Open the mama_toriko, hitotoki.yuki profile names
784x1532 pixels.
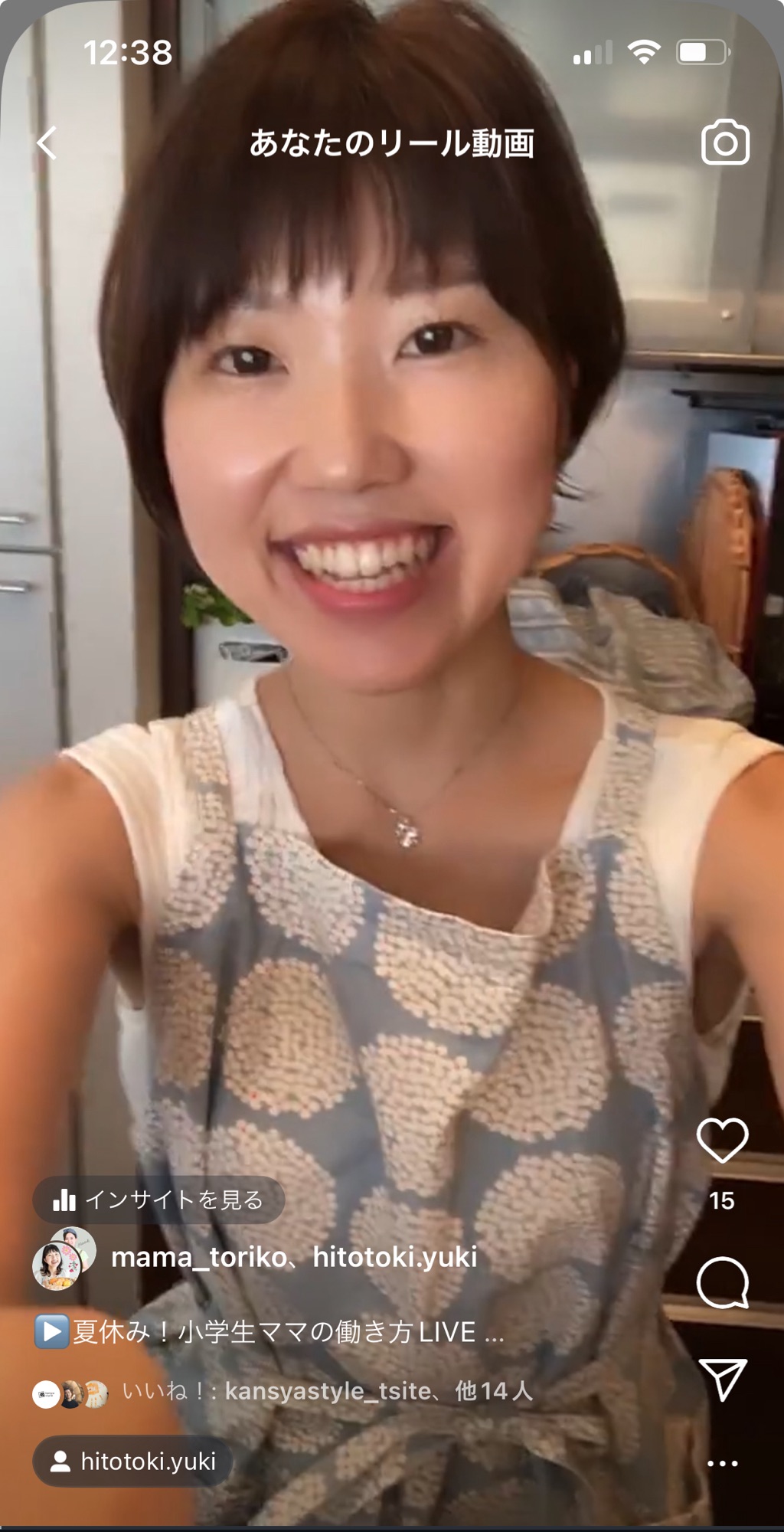294,1258
